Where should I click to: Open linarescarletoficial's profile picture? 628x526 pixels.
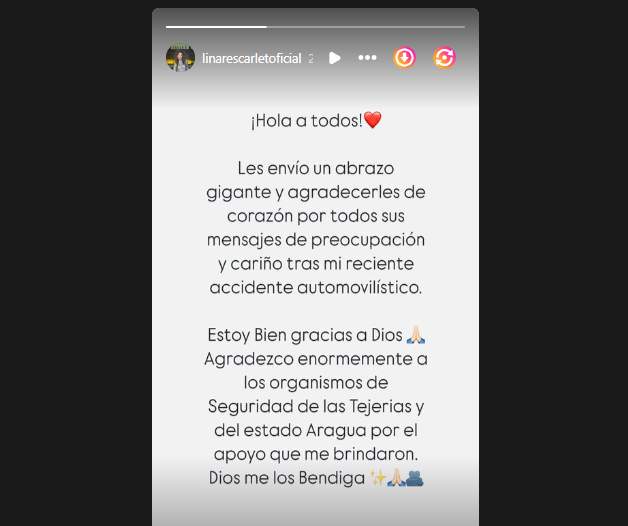point(180,58)
